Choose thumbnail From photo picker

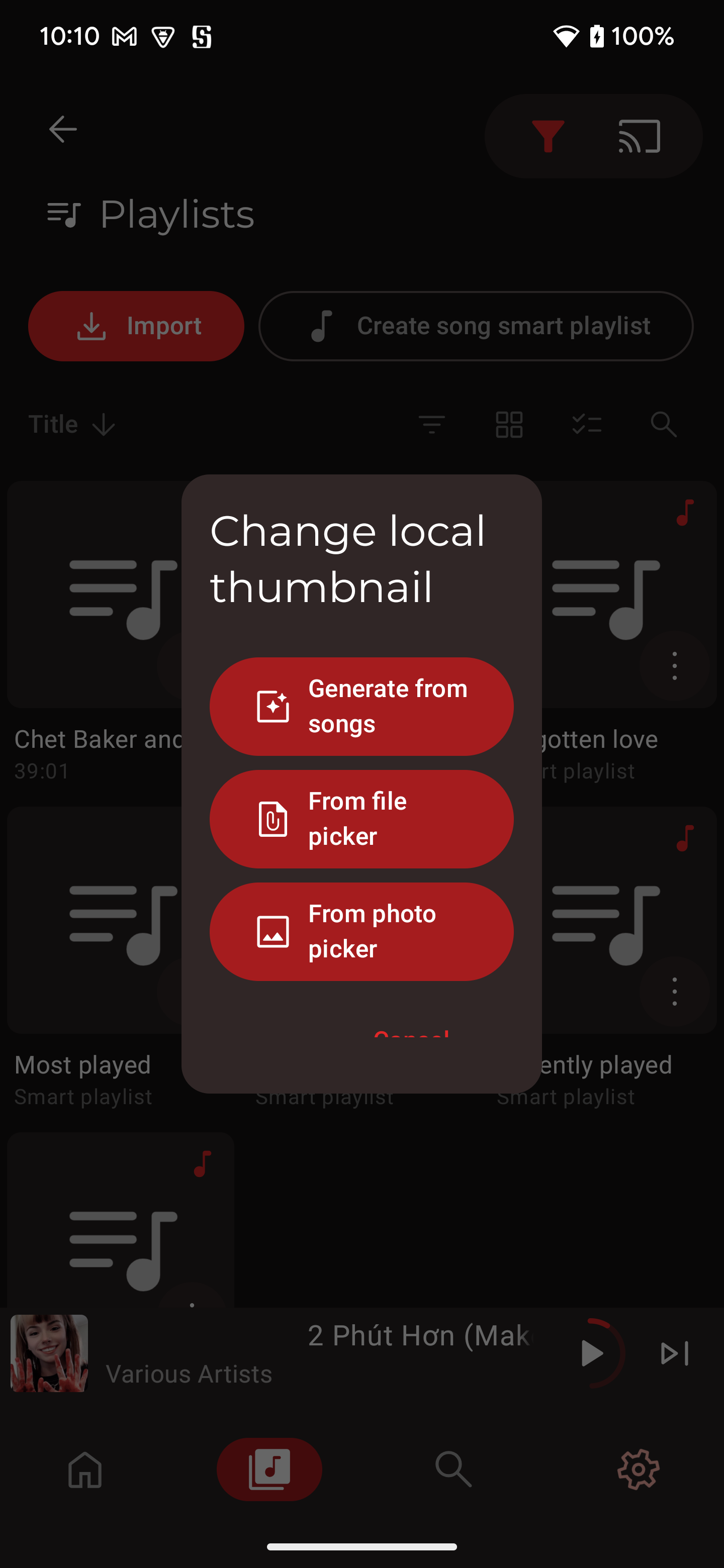(x=361, y=931)
